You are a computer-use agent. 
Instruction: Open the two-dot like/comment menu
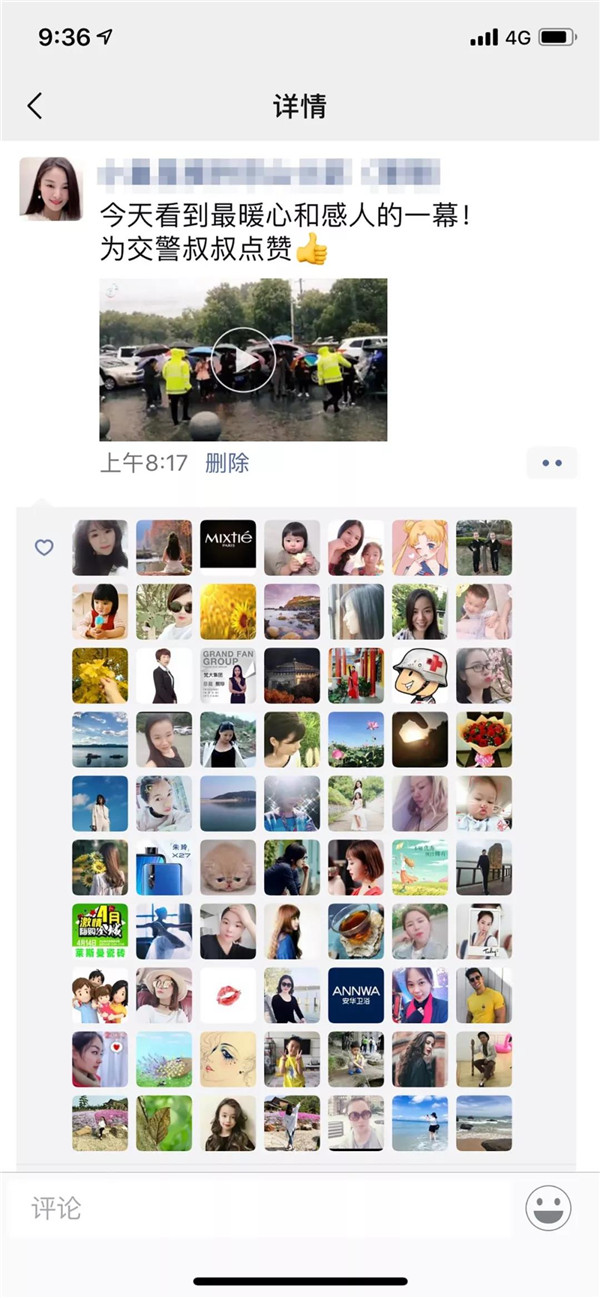click(551, 463)
